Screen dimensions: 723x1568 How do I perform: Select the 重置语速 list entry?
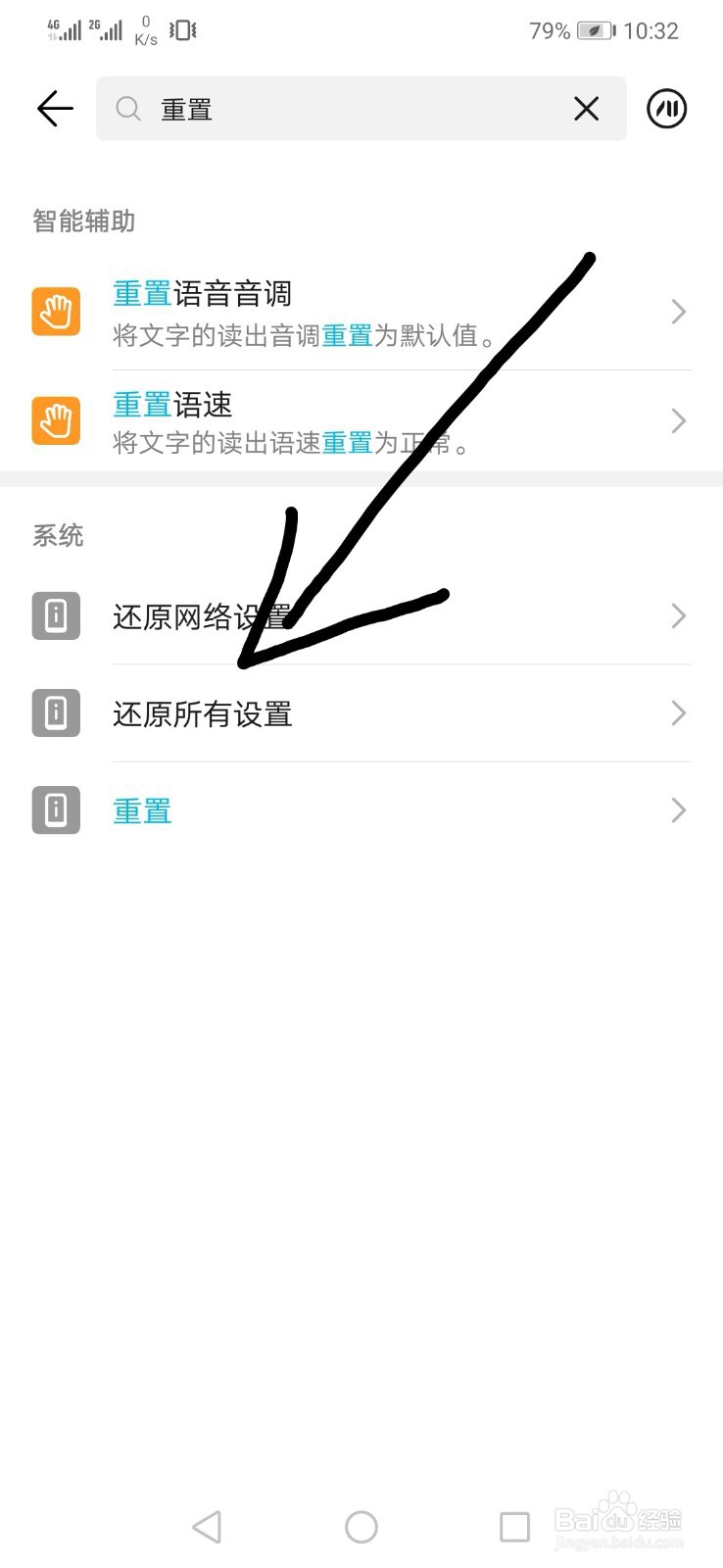(294, 420)
